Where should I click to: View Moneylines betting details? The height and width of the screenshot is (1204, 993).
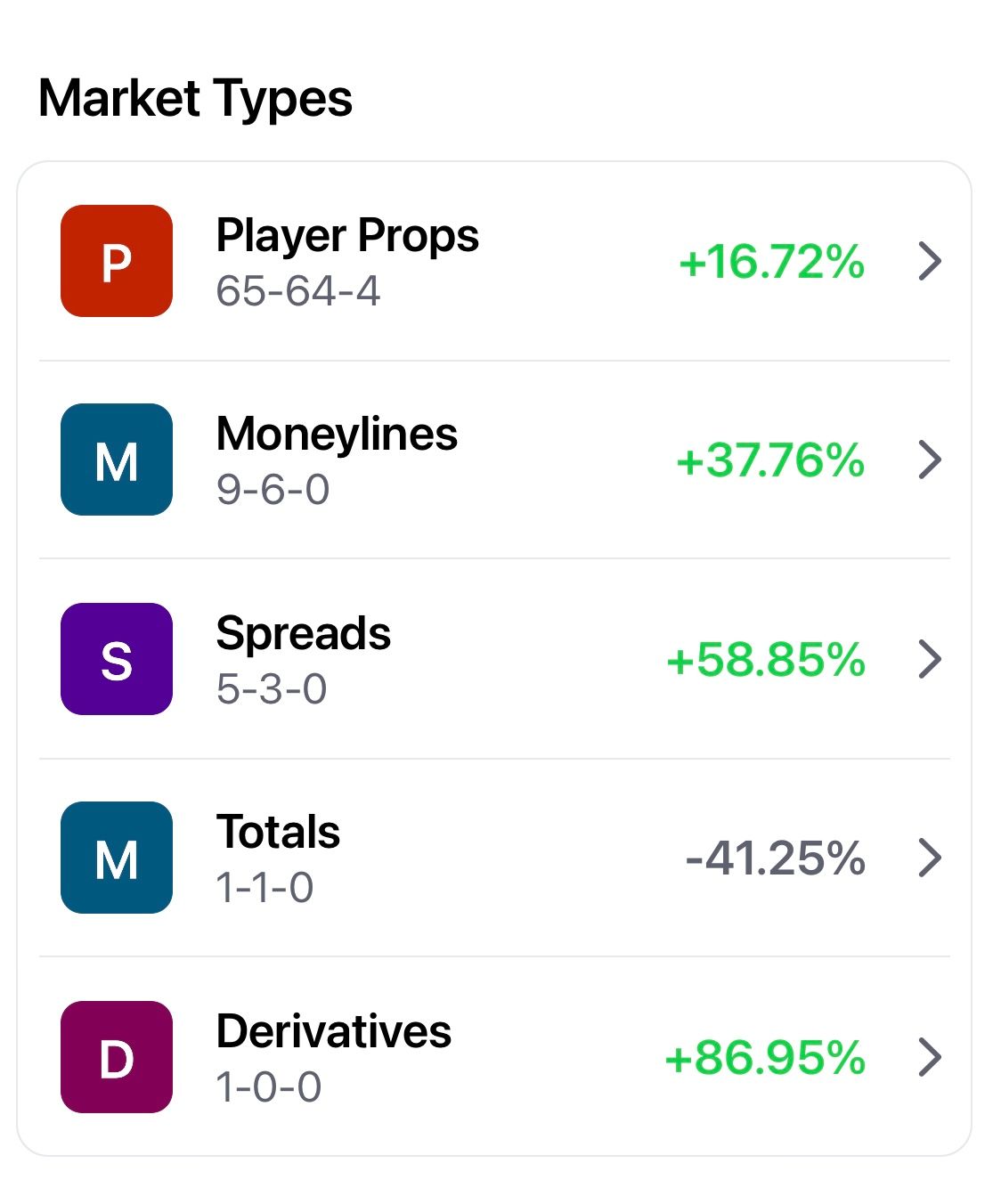click(493, 460)
